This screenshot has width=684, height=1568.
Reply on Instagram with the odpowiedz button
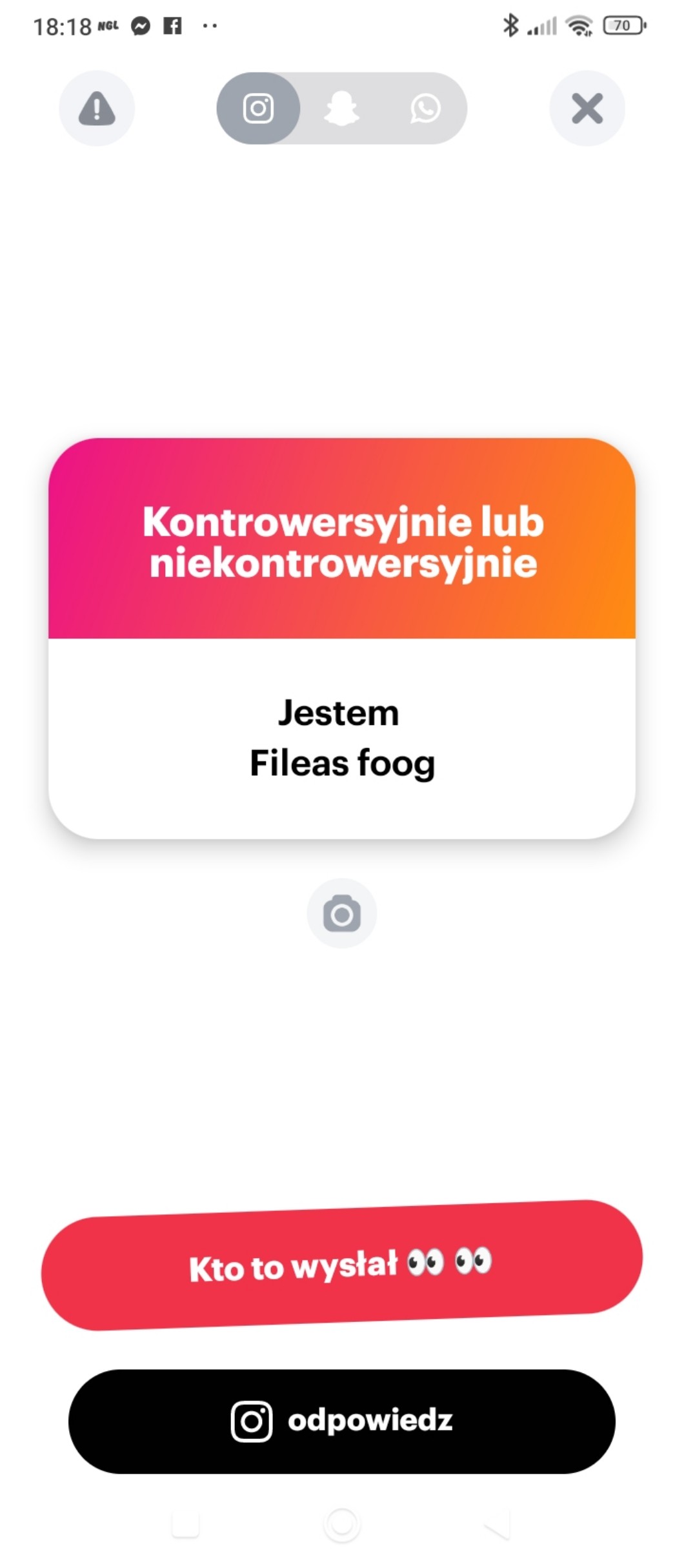(341, 1421)
